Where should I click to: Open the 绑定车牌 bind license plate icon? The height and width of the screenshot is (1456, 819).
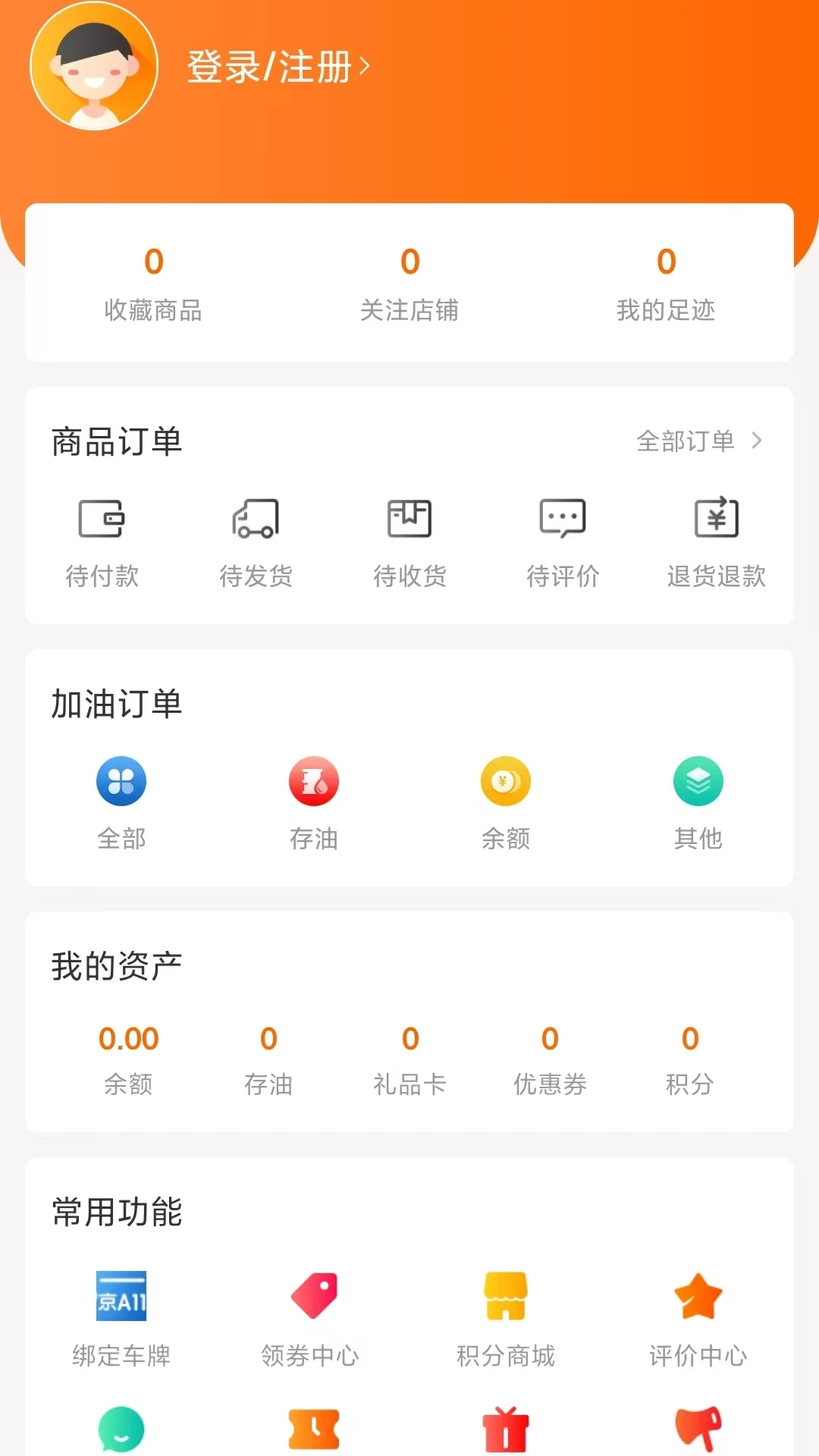pos(121,1297)
